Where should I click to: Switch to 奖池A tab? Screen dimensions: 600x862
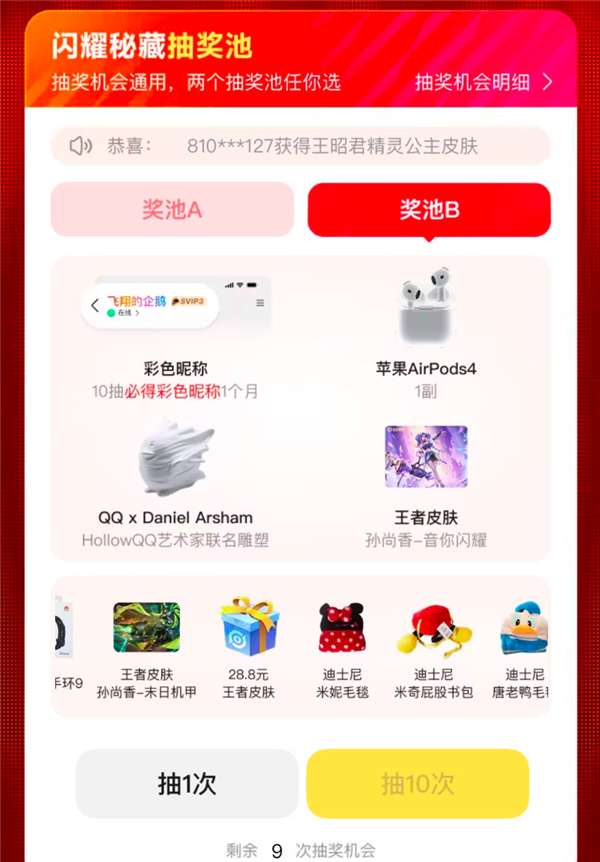172,209
